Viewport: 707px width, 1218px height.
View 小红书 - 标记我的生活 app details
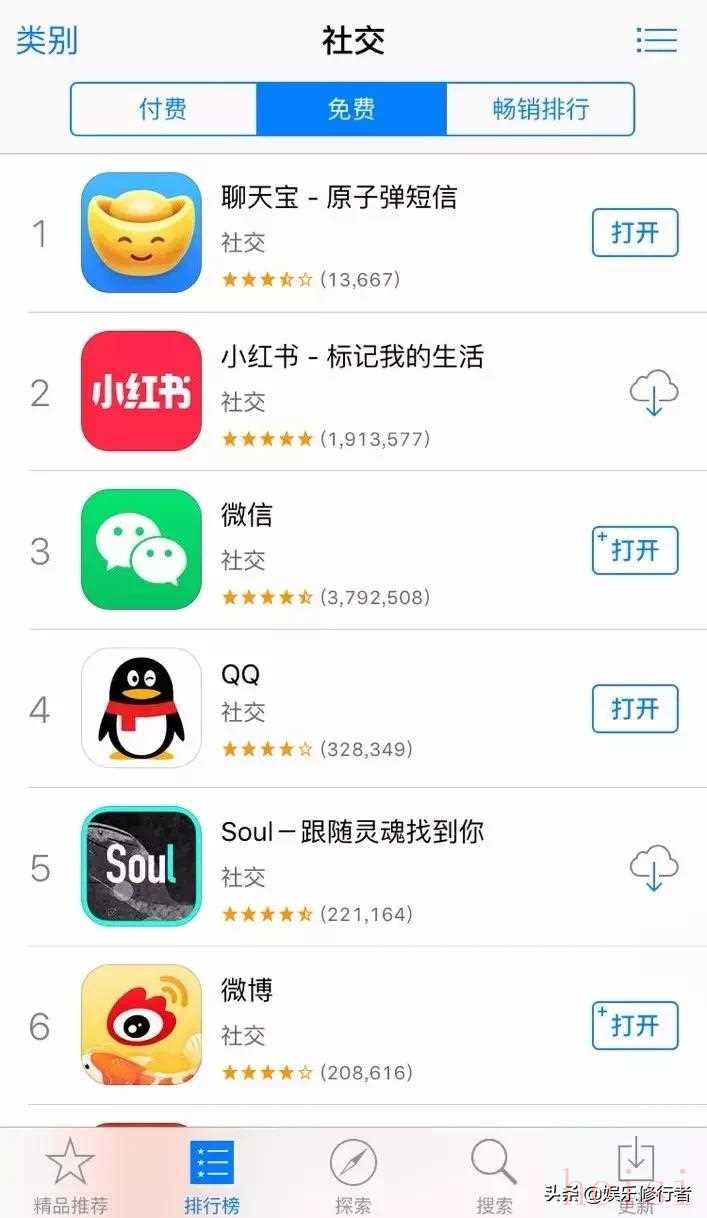click(352, 356)
